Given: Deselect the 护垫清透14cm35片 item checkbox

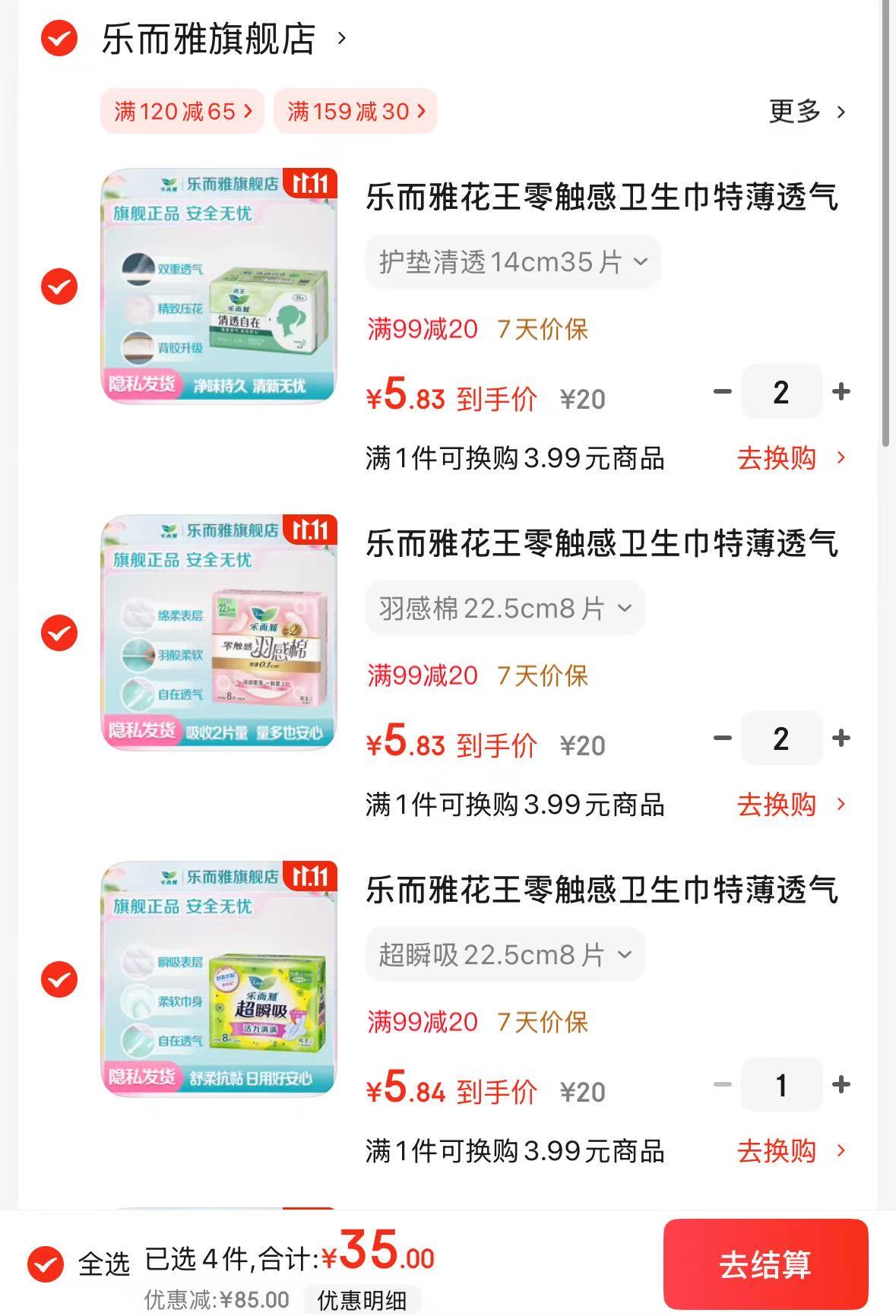Looking at the screenshot, I should [x=59, y=286].
